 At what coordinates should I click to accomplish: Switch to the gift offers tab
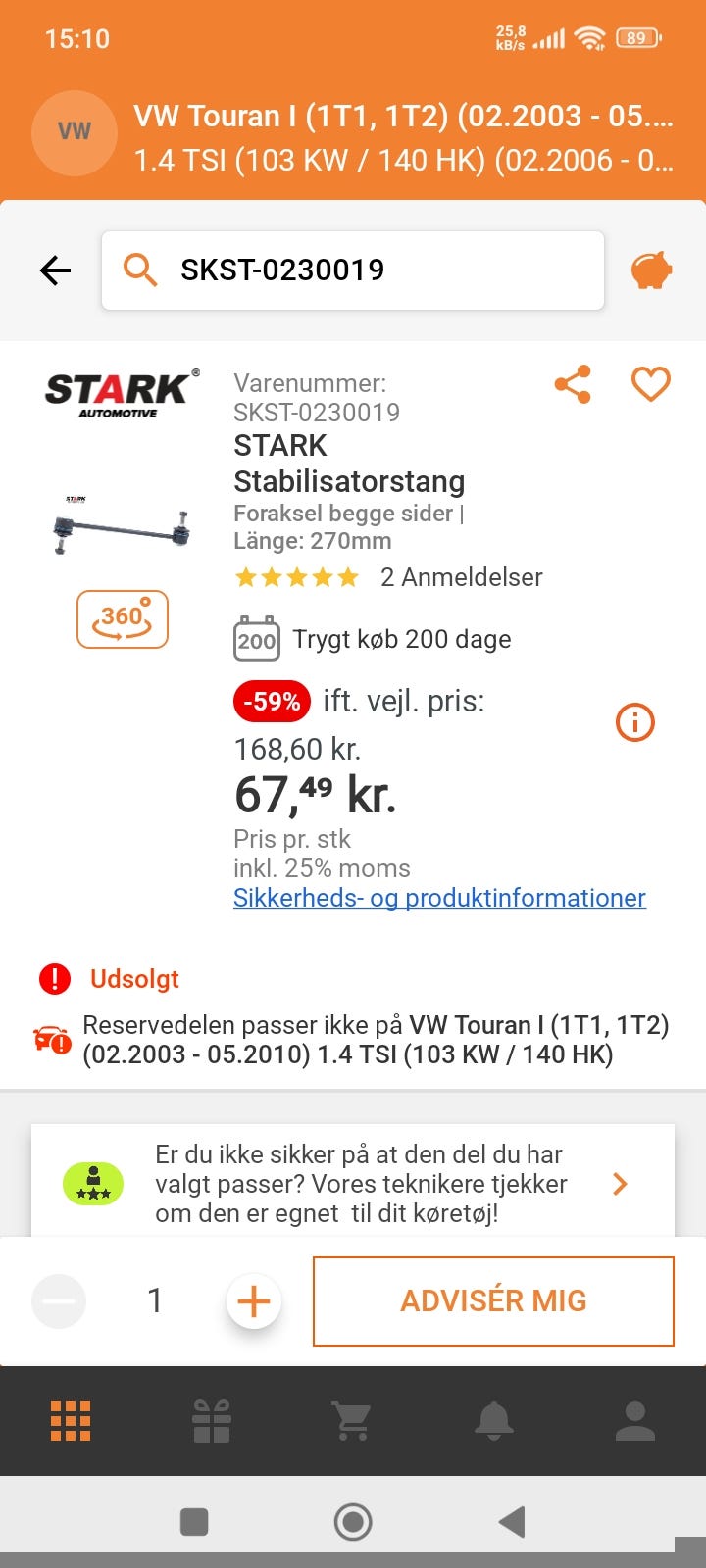pos(212,1421)
